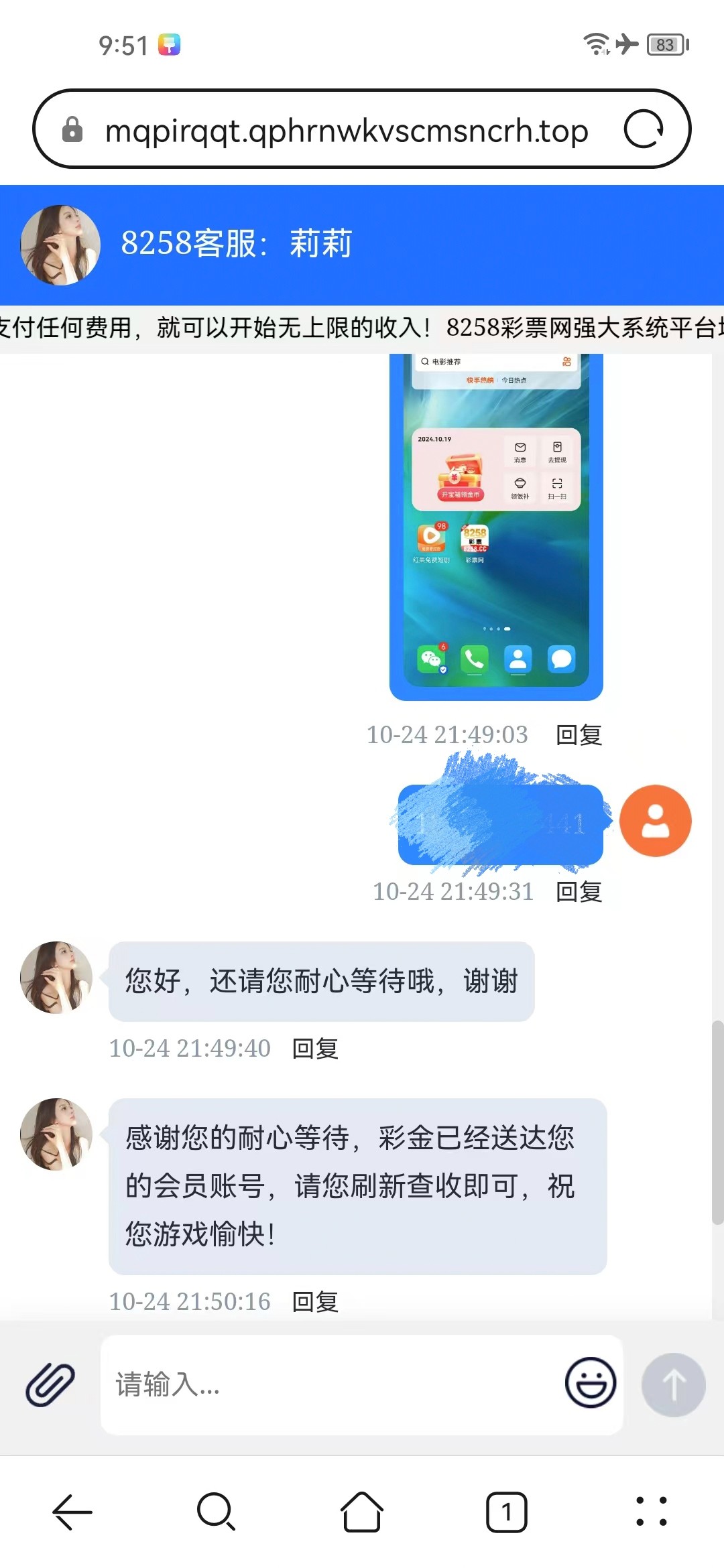This screenshot has width=724, height=1568.
Task: Open the sent phone screenshot image
Action: pyautogui.click(x=496, y=526)
